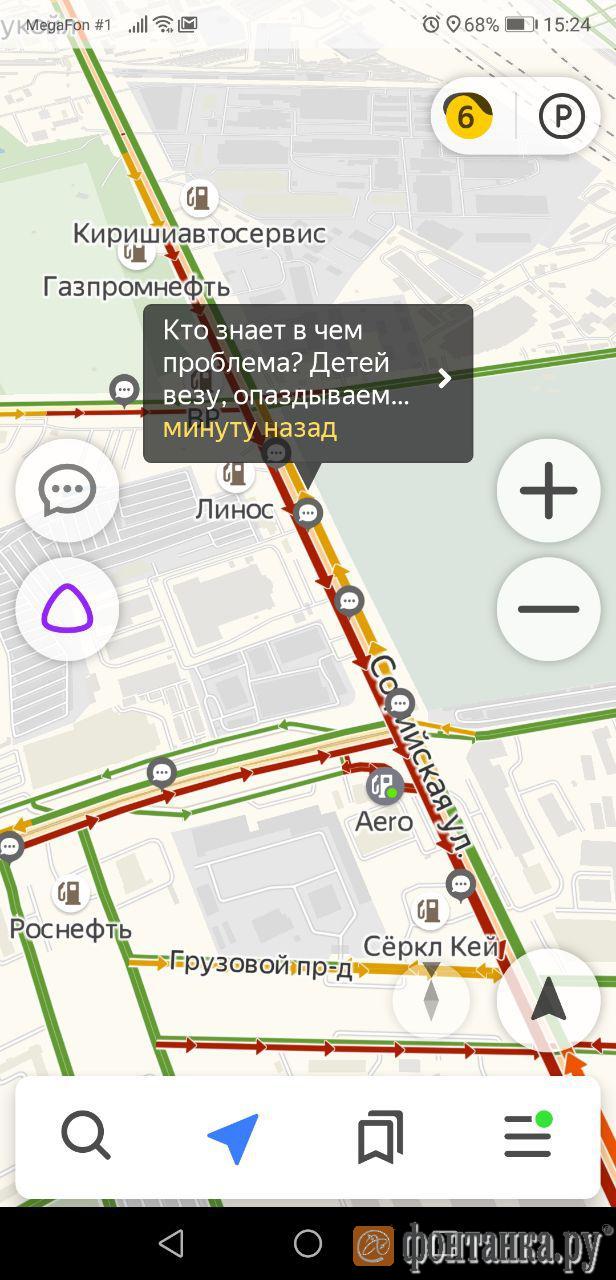This screenshot has width=616, height=1280.
Task: Open the traffic level 6 indicator
Action: click(467, 117)
